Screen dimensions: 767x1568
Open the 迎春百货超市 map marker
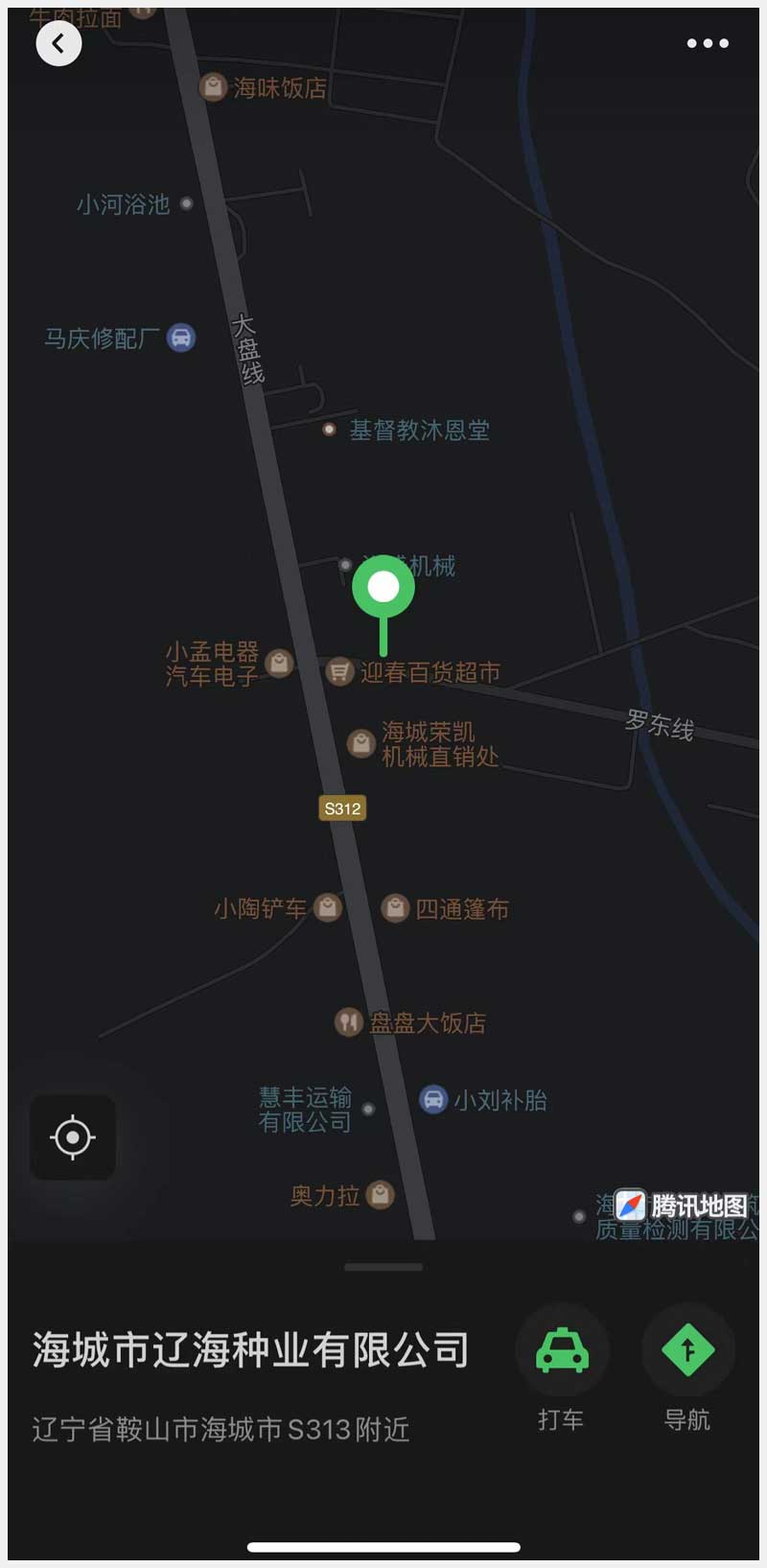339,671
